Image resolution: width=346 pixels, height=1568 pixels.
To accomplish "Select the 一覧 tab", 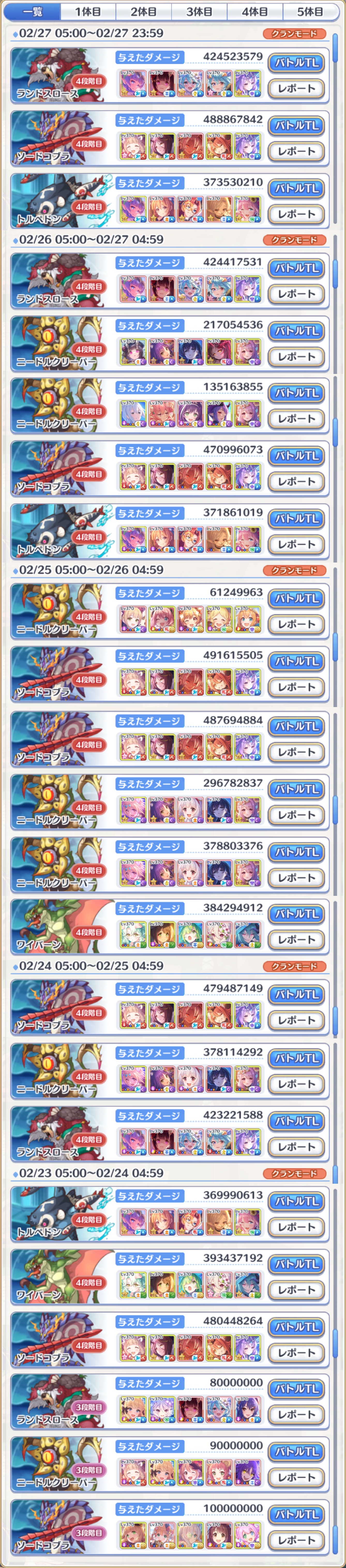I will (33, 12).
